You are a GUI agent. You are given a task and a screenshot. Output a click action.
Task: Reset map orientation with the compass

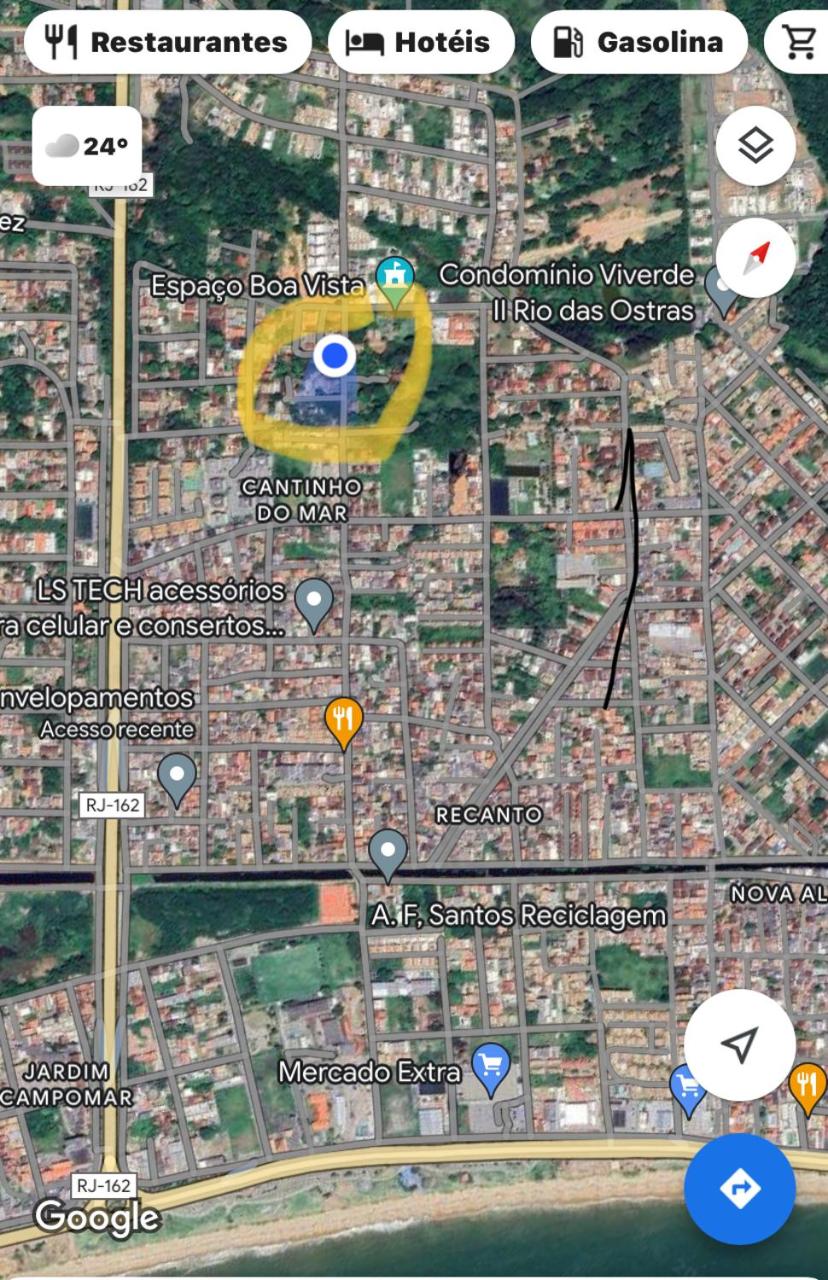pyautogui.click(x=756, y=258)
